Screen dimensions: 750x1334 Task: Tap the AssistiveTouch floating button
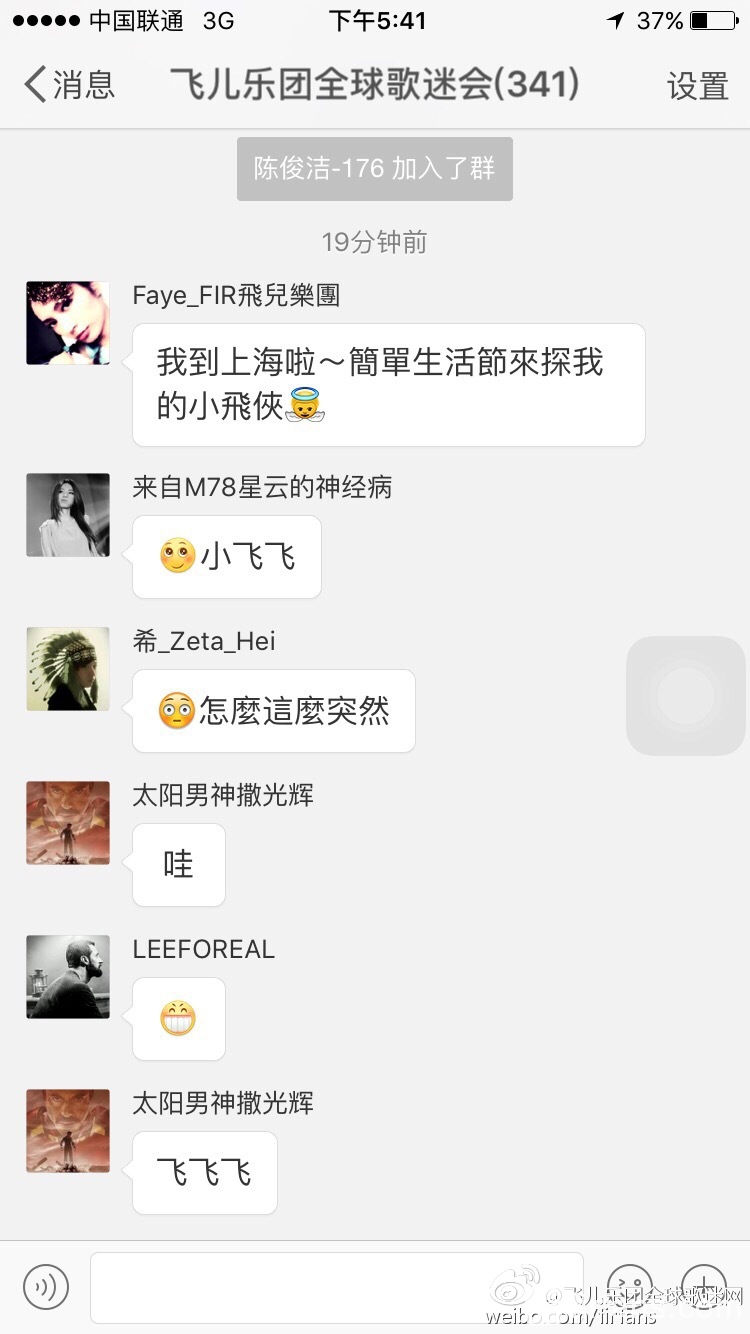pos(686,695)
